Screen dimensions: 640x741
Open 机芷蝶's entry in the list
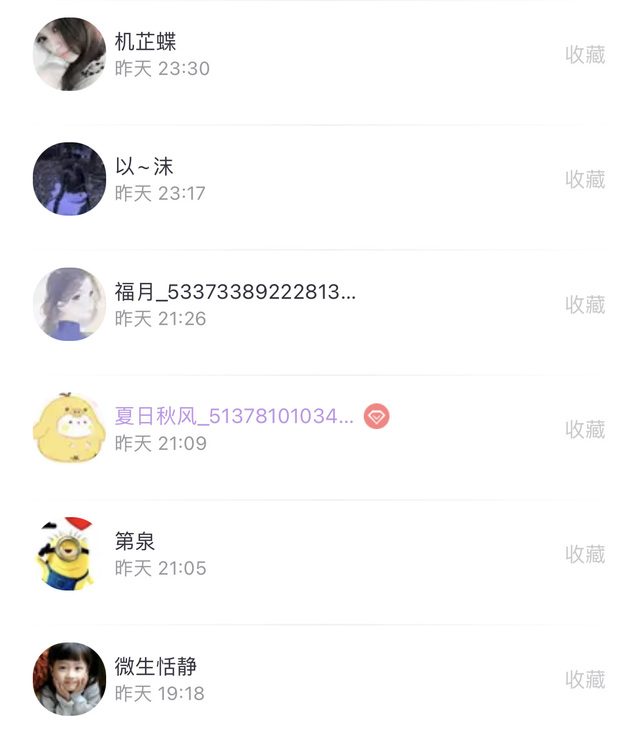(x=320, y=54)
